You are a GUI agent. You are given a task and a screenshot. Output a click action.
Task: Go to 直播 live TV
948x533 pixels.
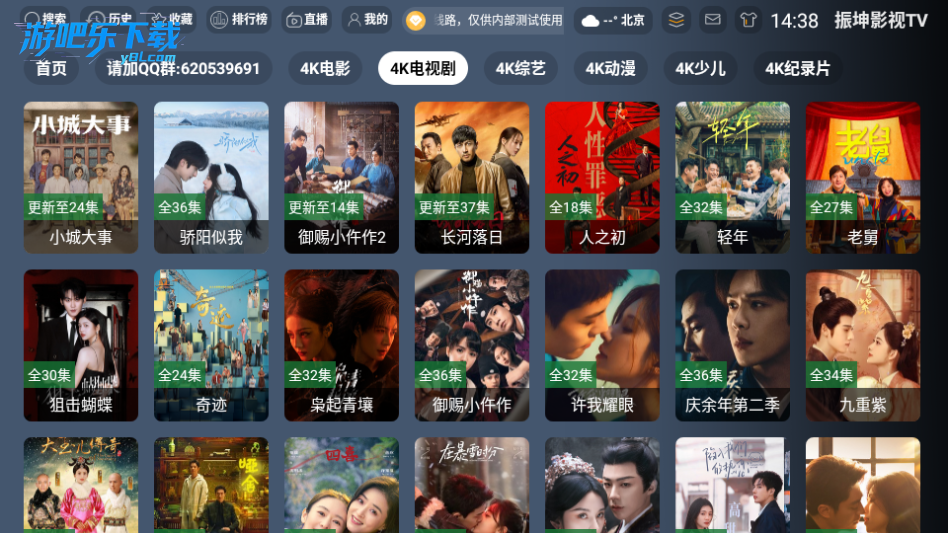(x=307, y=19)
